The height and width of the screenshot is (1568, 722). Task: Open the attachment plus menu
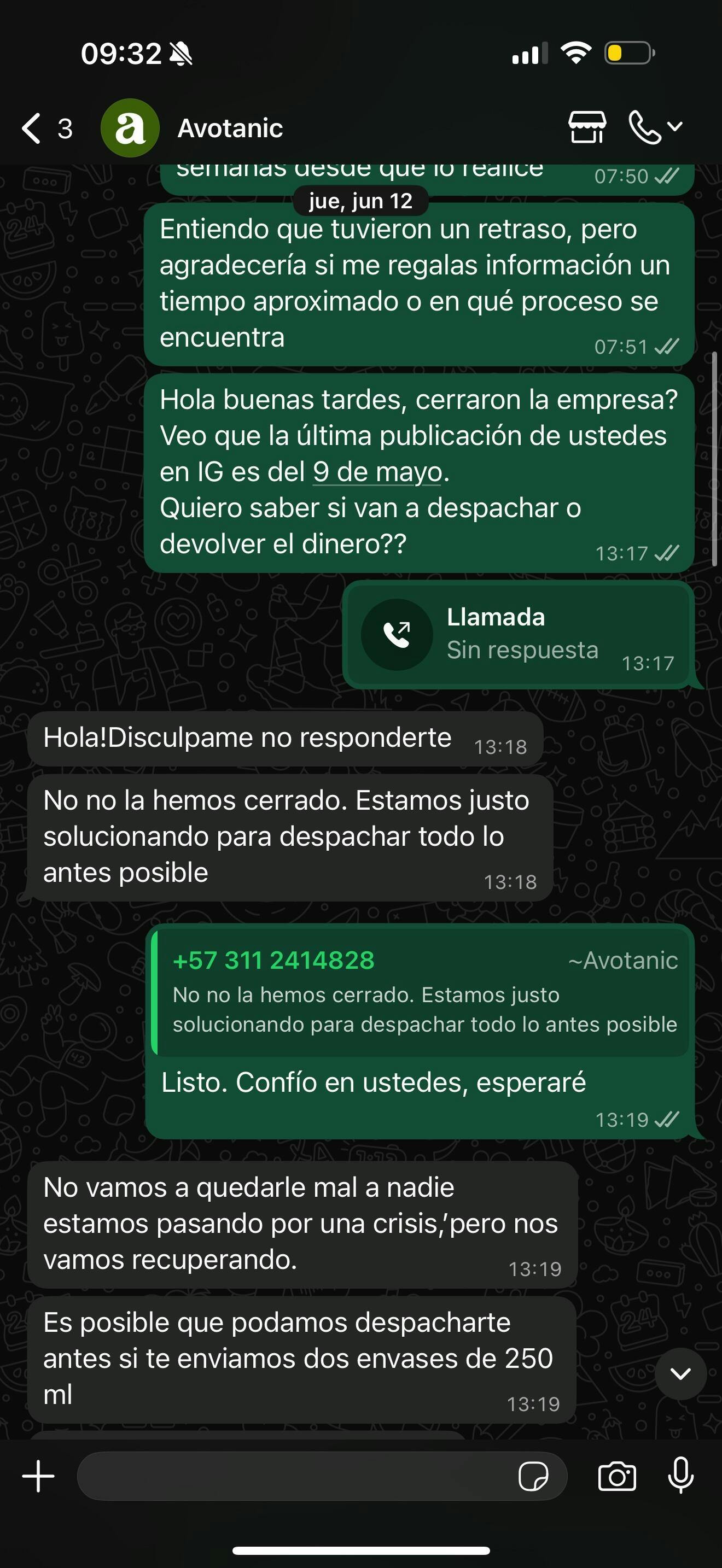(38, 1476)
